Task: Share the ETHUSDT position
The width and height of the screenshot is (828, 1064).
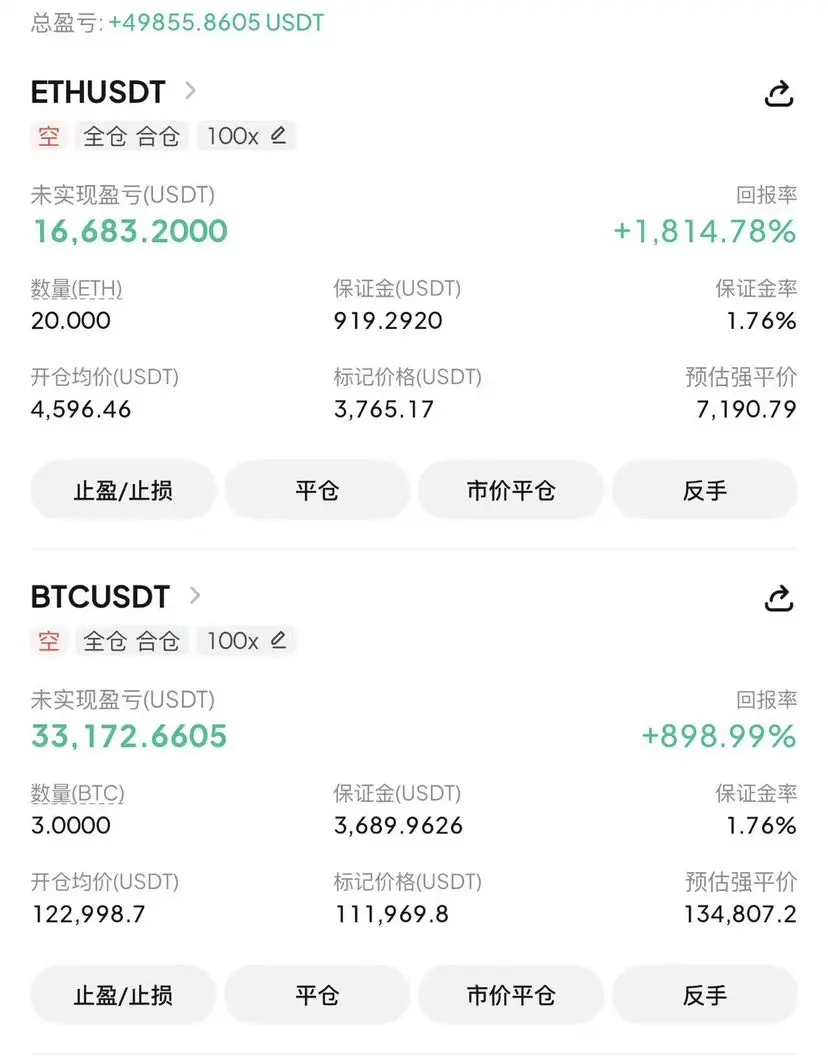Action: (778, 94)
